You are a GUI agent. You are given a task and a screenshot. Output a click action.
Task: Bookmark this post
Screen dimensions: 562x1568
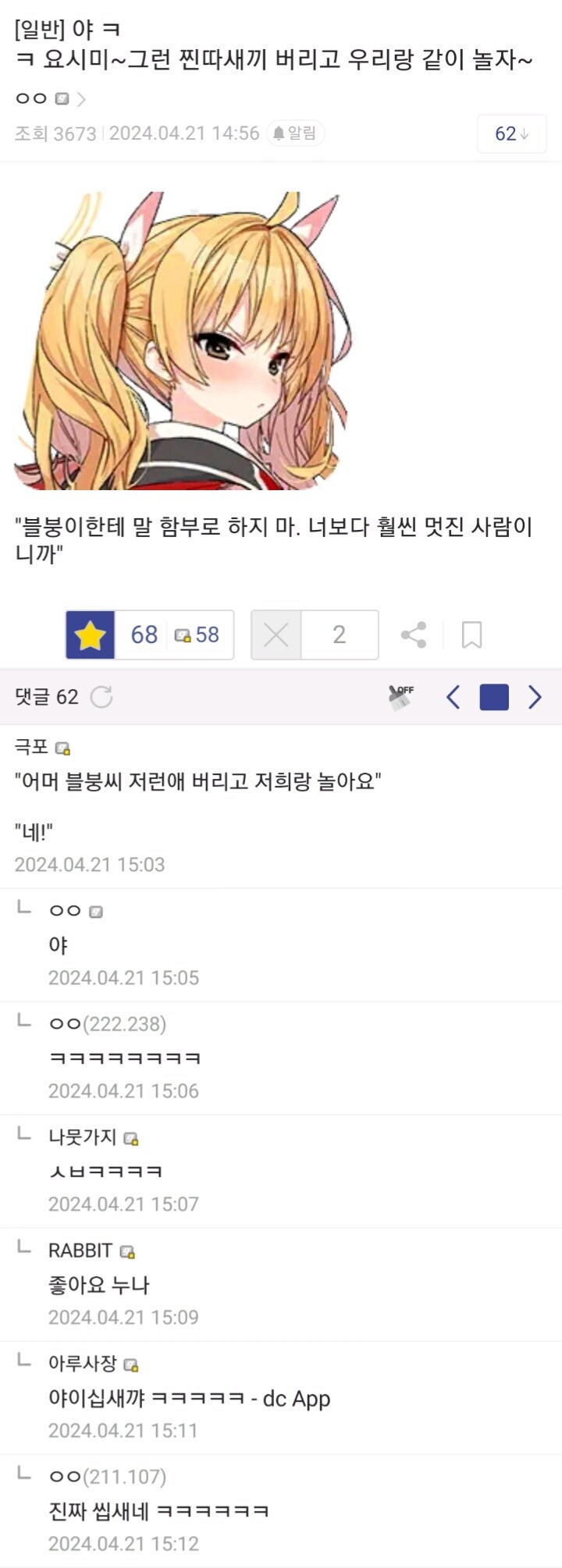[x=471, y=635]
